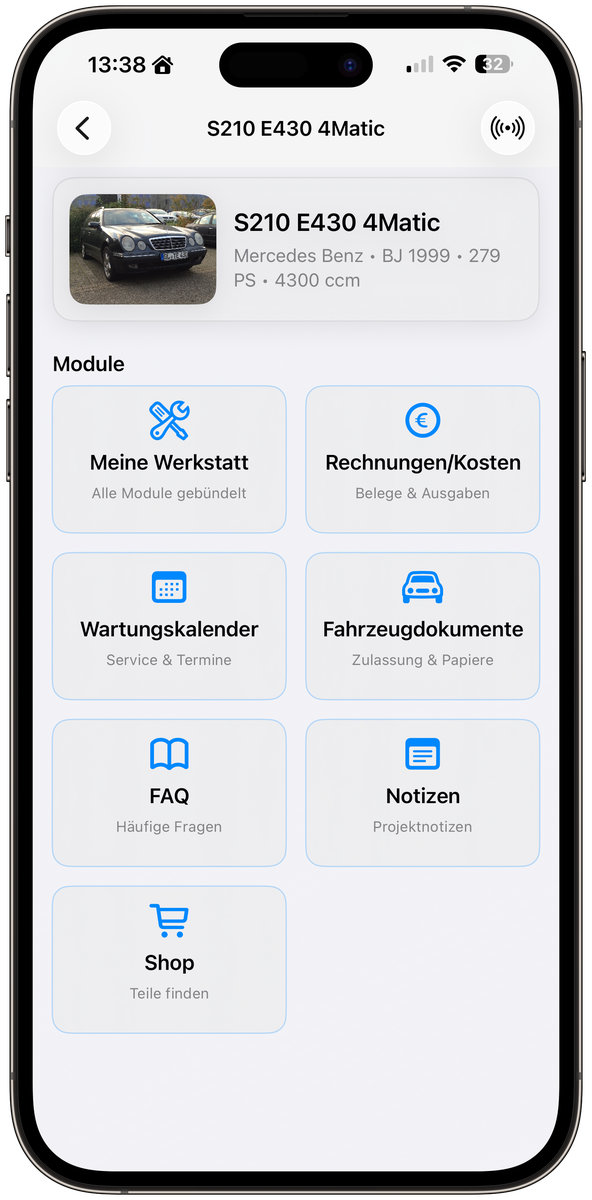Image resolution: width=592 pixels, height=1200 pixels.
Task: Open the Shop tile
Action: coord(169,960)
